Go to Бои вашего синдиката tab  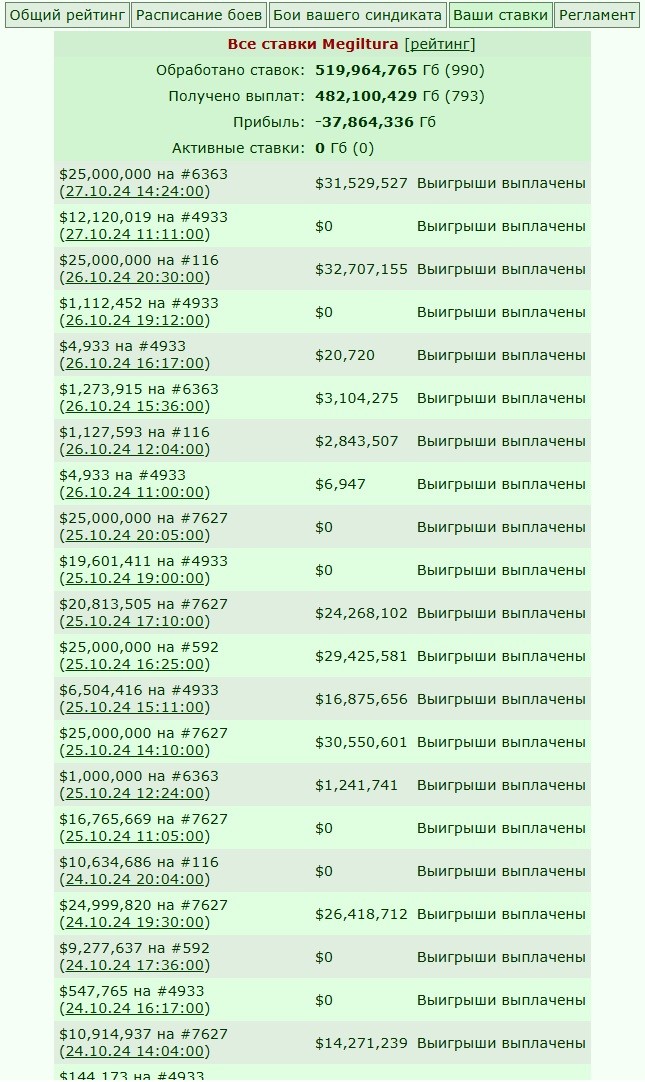click(x=357, y=15)
